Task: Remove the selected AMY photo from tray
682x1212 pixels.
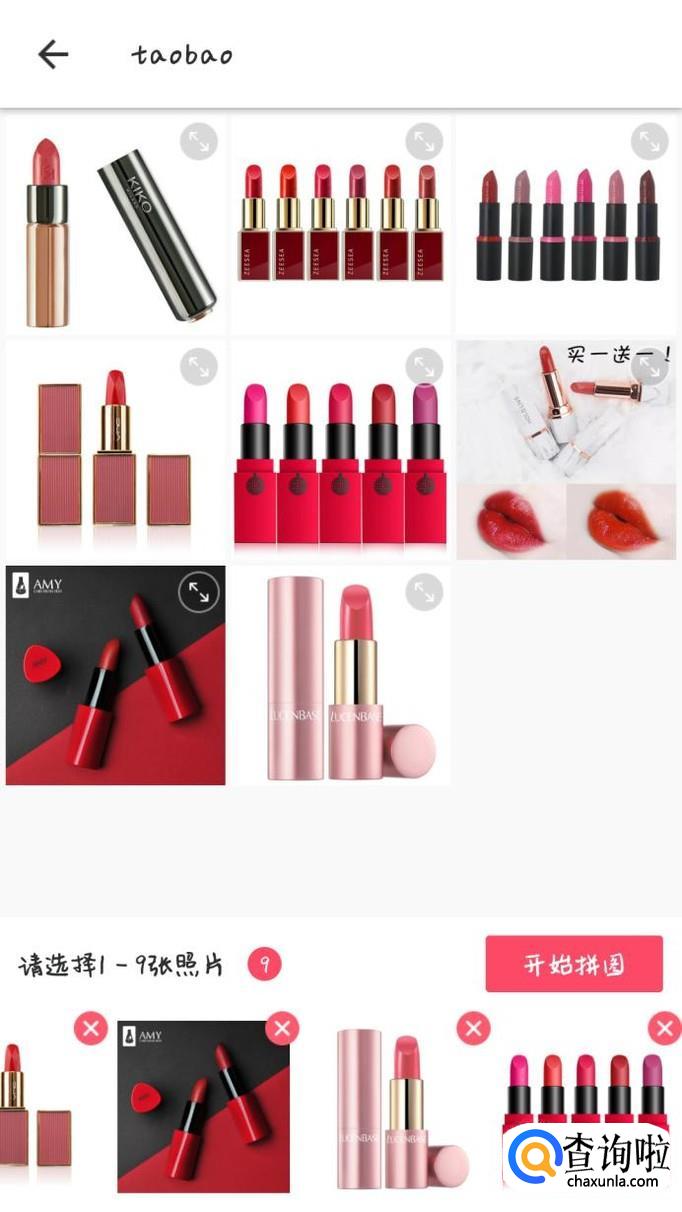Action: (x=282, y=1028)
